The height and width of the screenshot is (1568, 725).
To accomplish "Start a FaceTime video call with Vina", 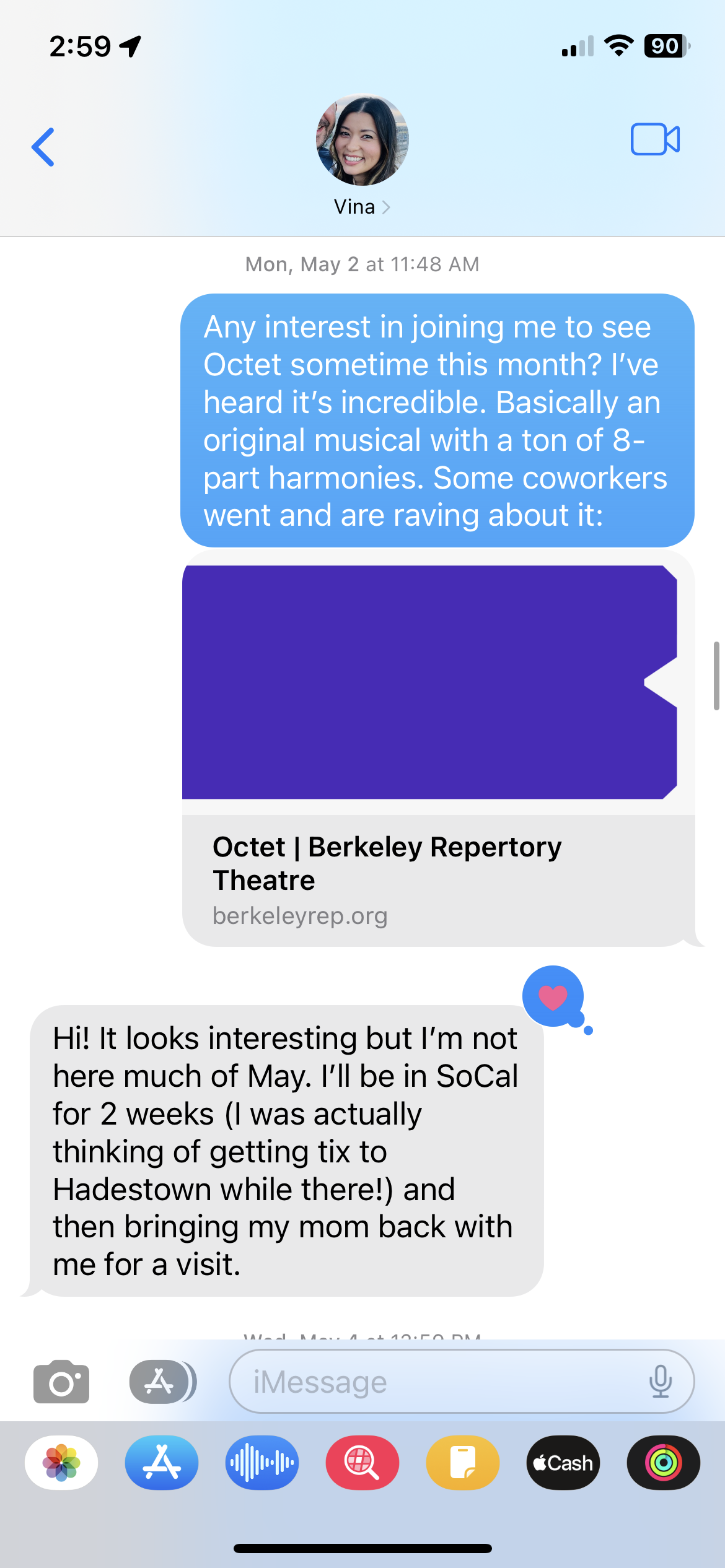I will point(655,139).
